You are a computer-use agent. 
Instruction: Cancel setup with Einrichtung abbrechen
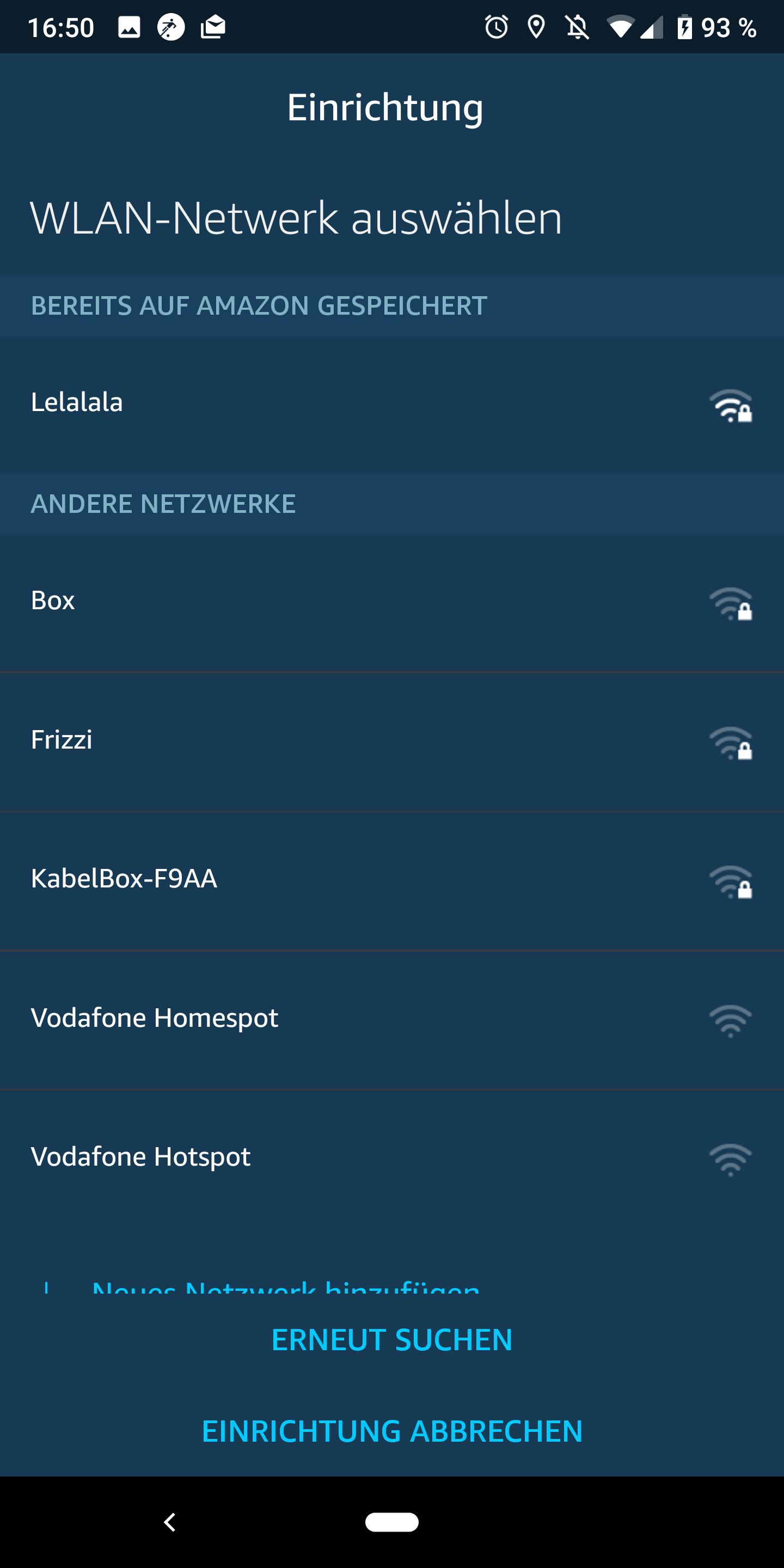pyautogui.click(x=392, y=1431)
